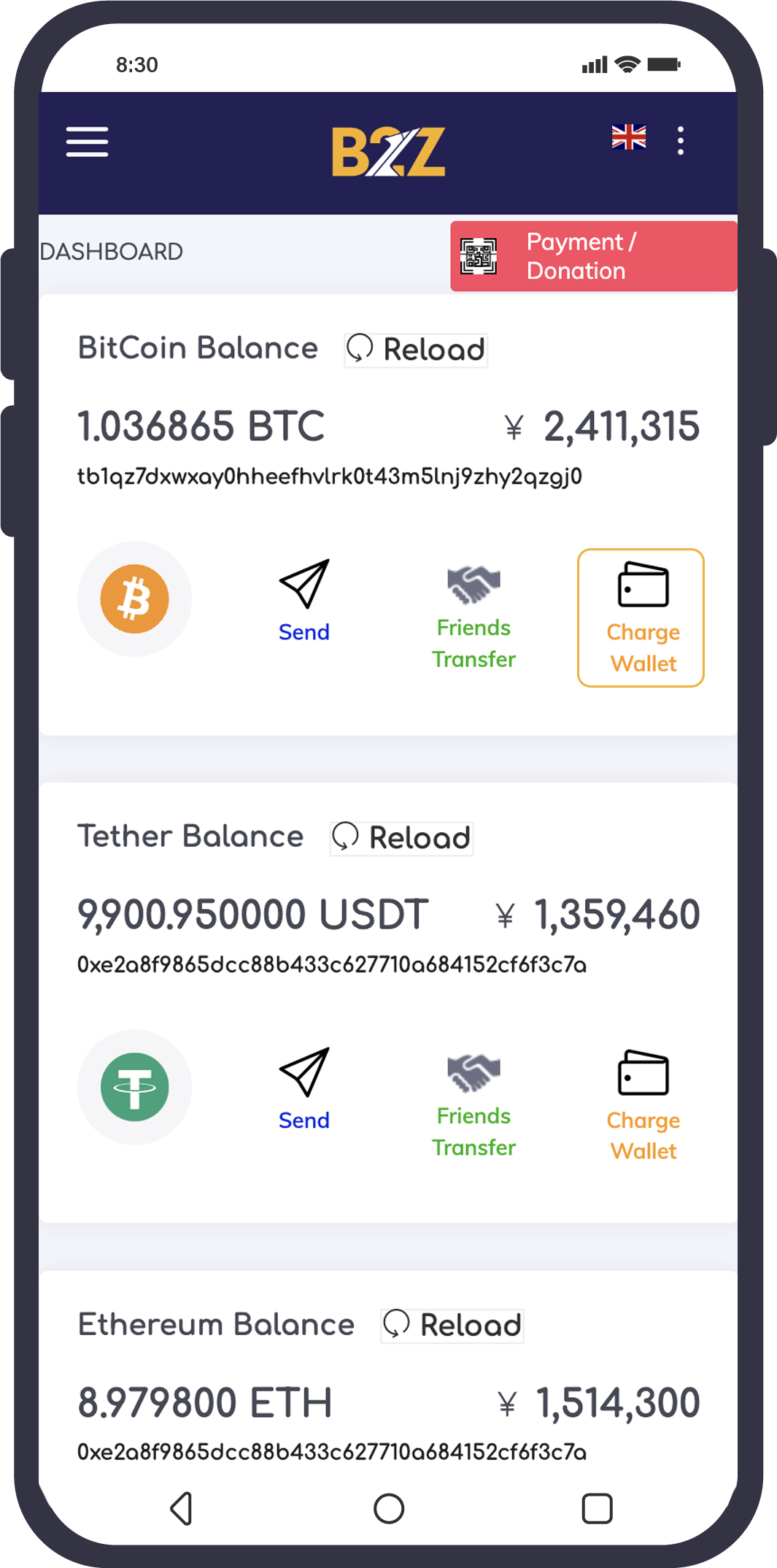This screenshot has height=1568, width=777.
Task: Go back with the system back button
Action: pyautogui.click(x=181, y=1508)
